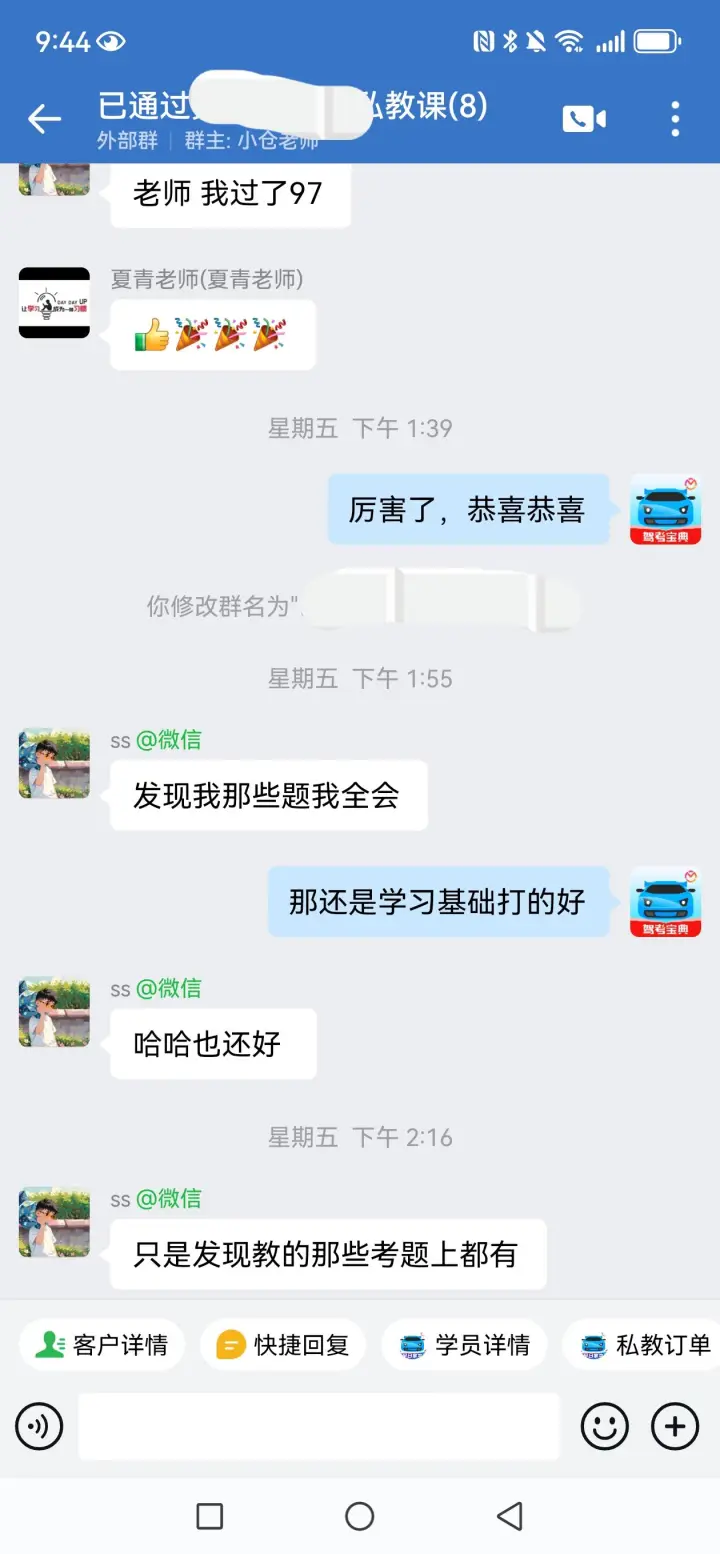Start a video call in this group
The width and height of the screenshot is (720, 1554).
584,120
